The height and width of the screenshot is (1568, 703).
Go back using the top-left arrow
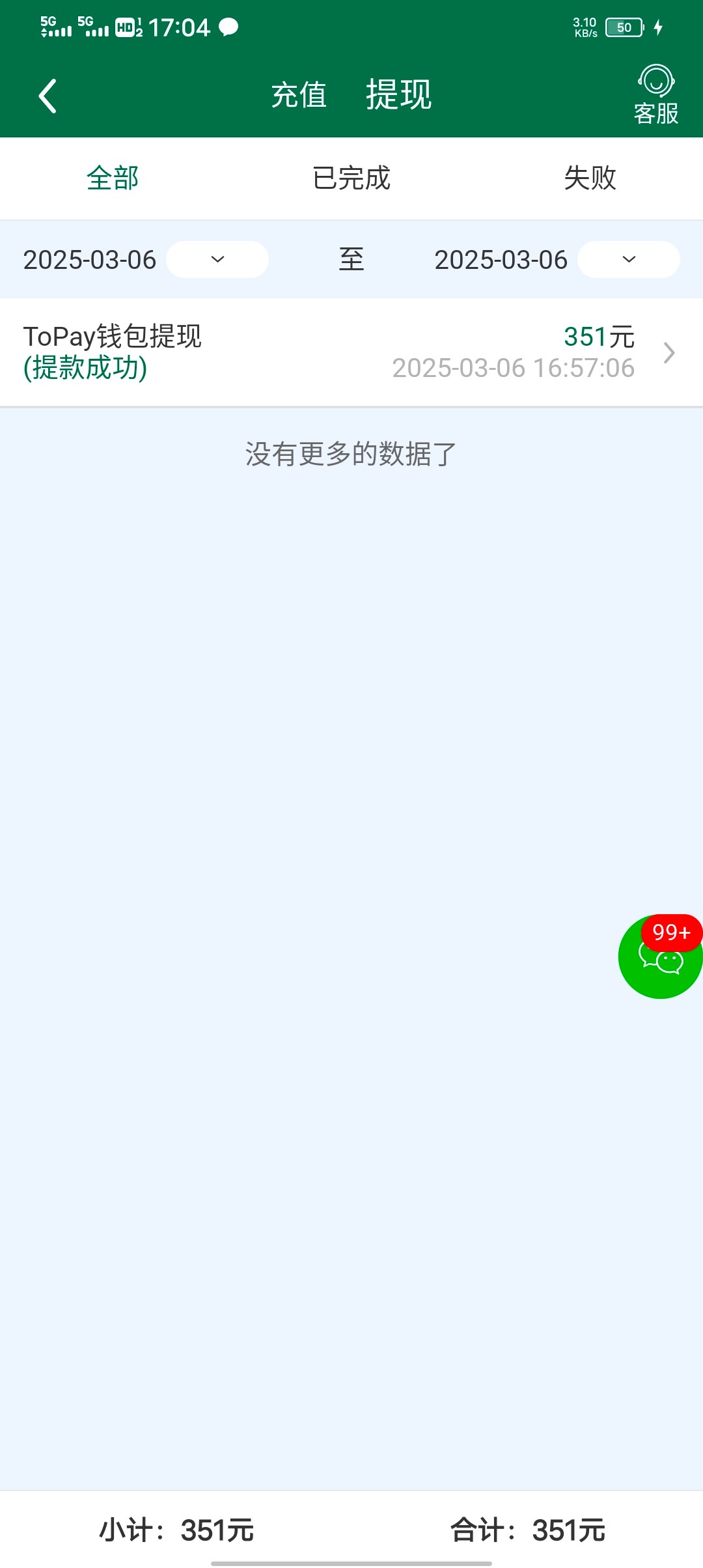[48, 96]
